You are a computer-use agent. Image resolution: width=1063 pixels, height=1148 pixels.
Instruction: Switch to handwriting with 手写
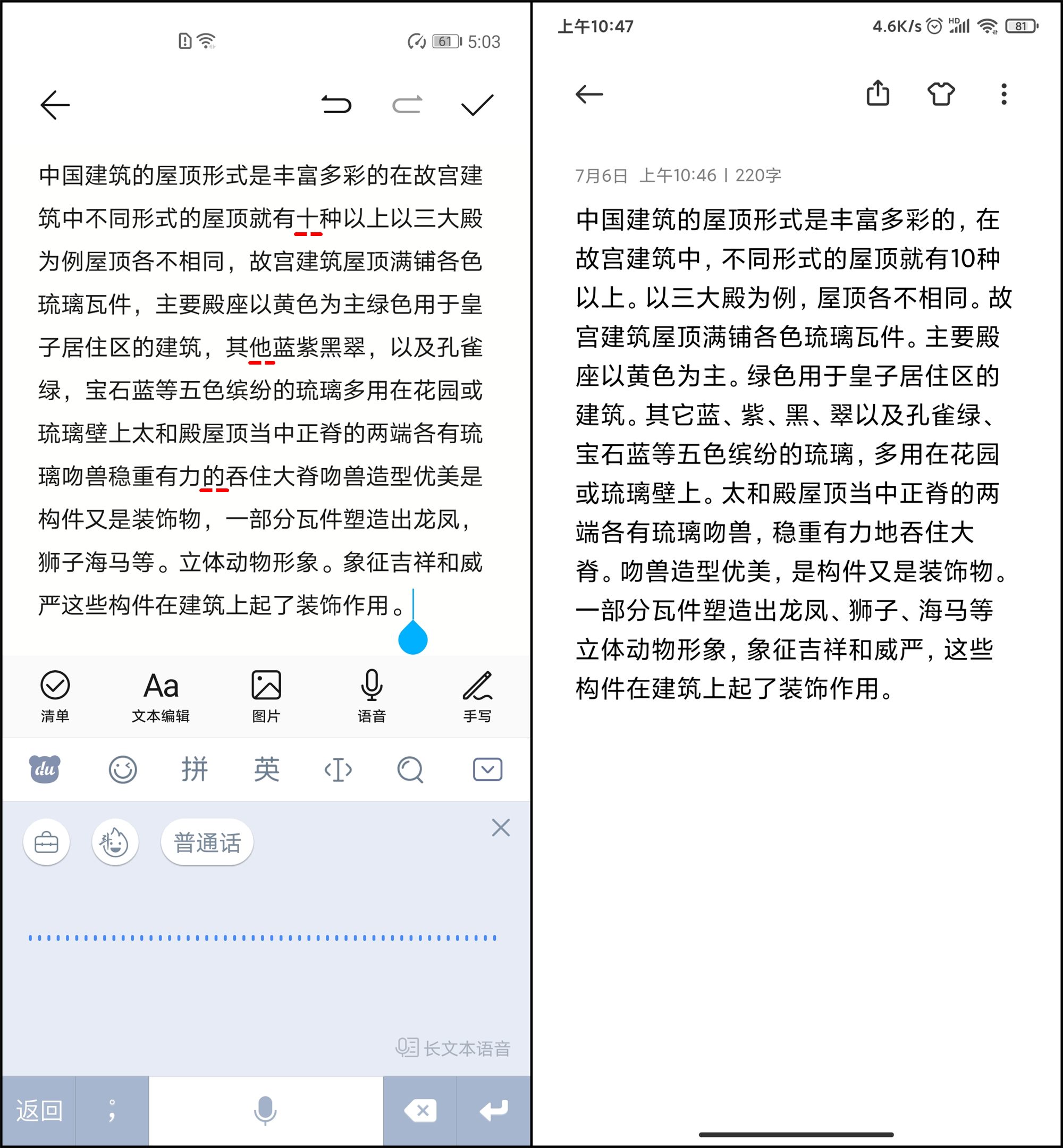(x=477, y=695)
